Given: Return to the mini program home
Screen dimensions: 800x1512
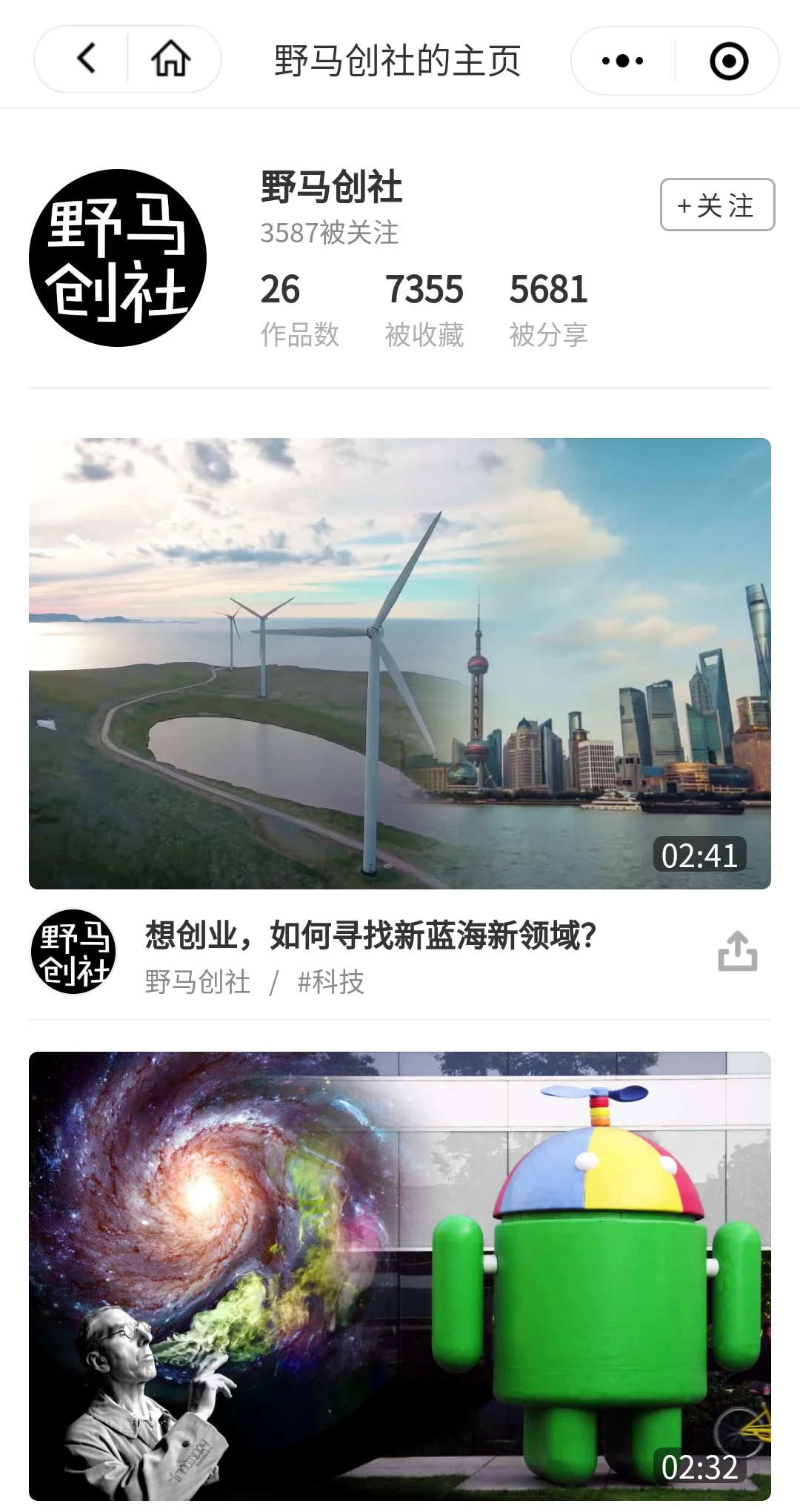Looking at the screenshot, I should (171, 59).
